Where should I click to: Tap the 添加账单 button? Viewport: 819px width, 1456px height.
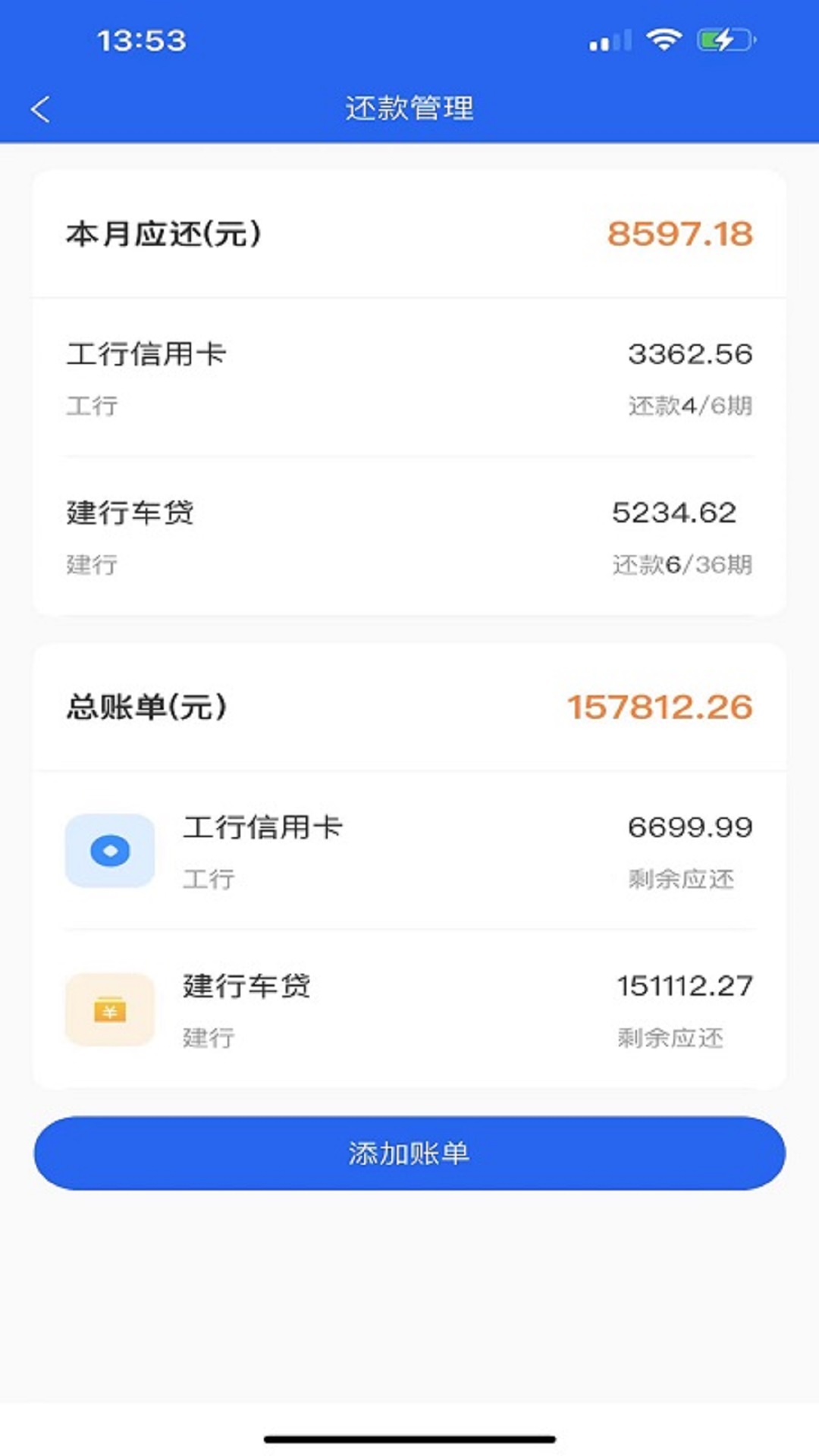point(409,1153)
